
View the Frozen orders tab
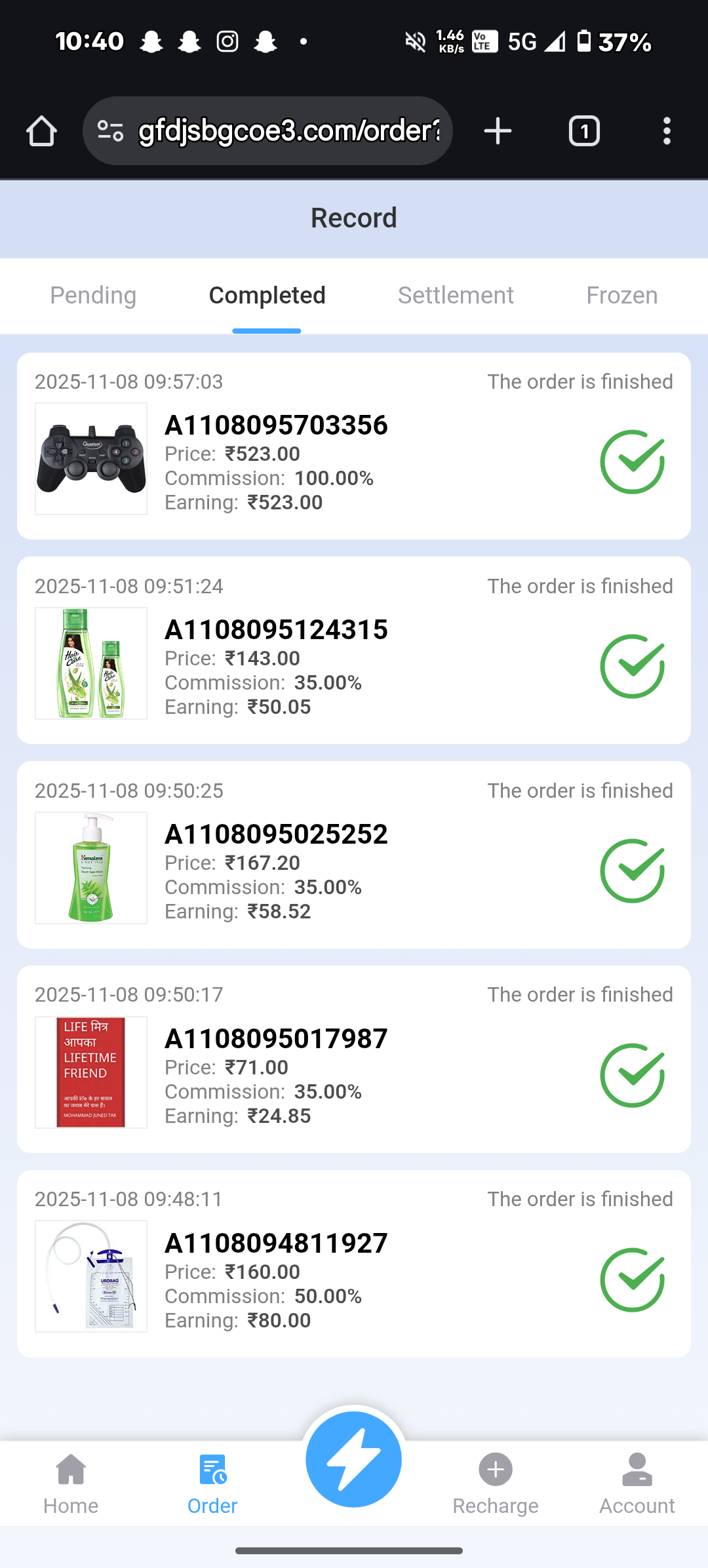[x=621, y=296]
